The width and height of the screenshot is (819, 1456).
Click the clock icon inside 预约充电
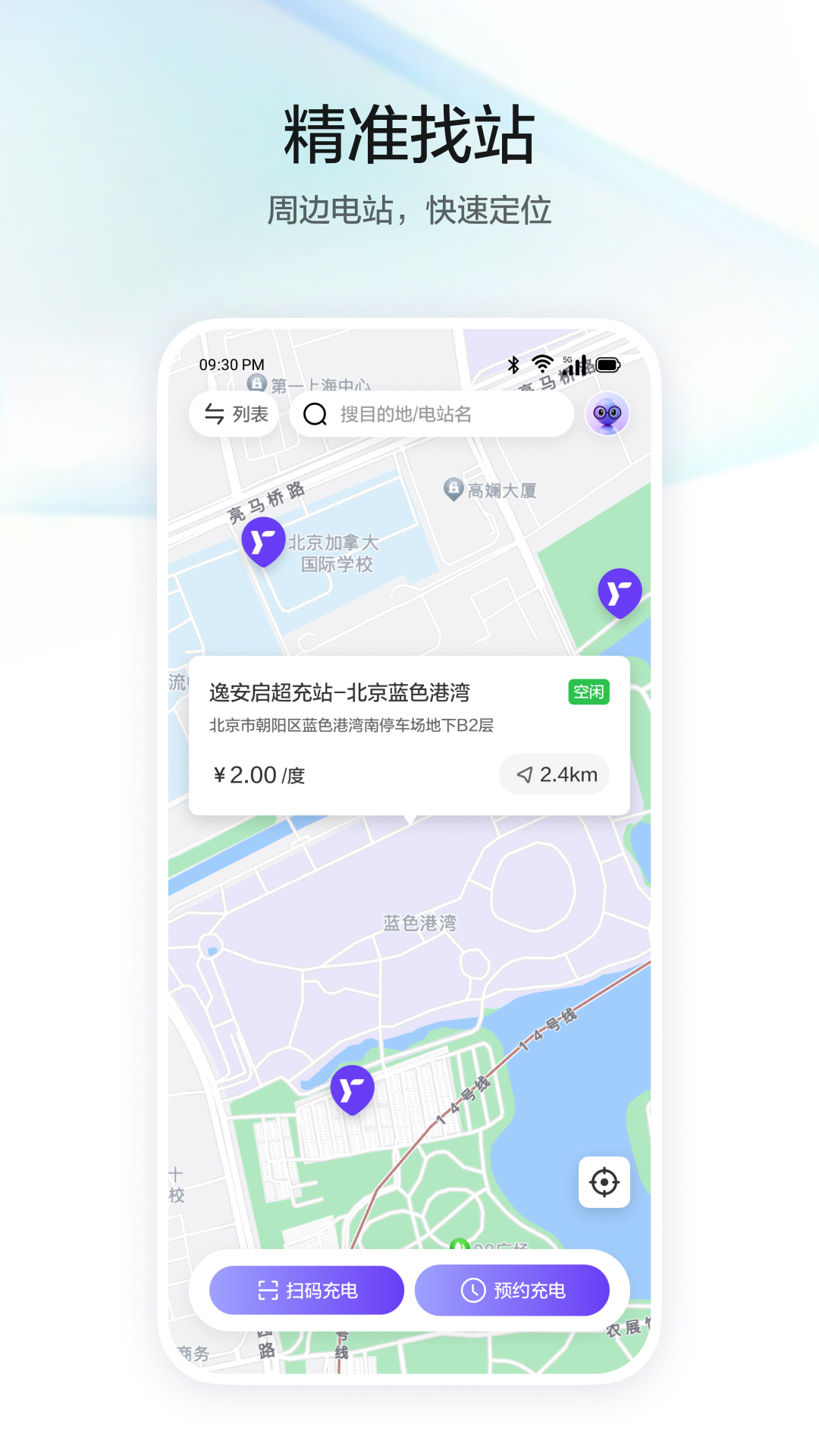click(472, 1289)
